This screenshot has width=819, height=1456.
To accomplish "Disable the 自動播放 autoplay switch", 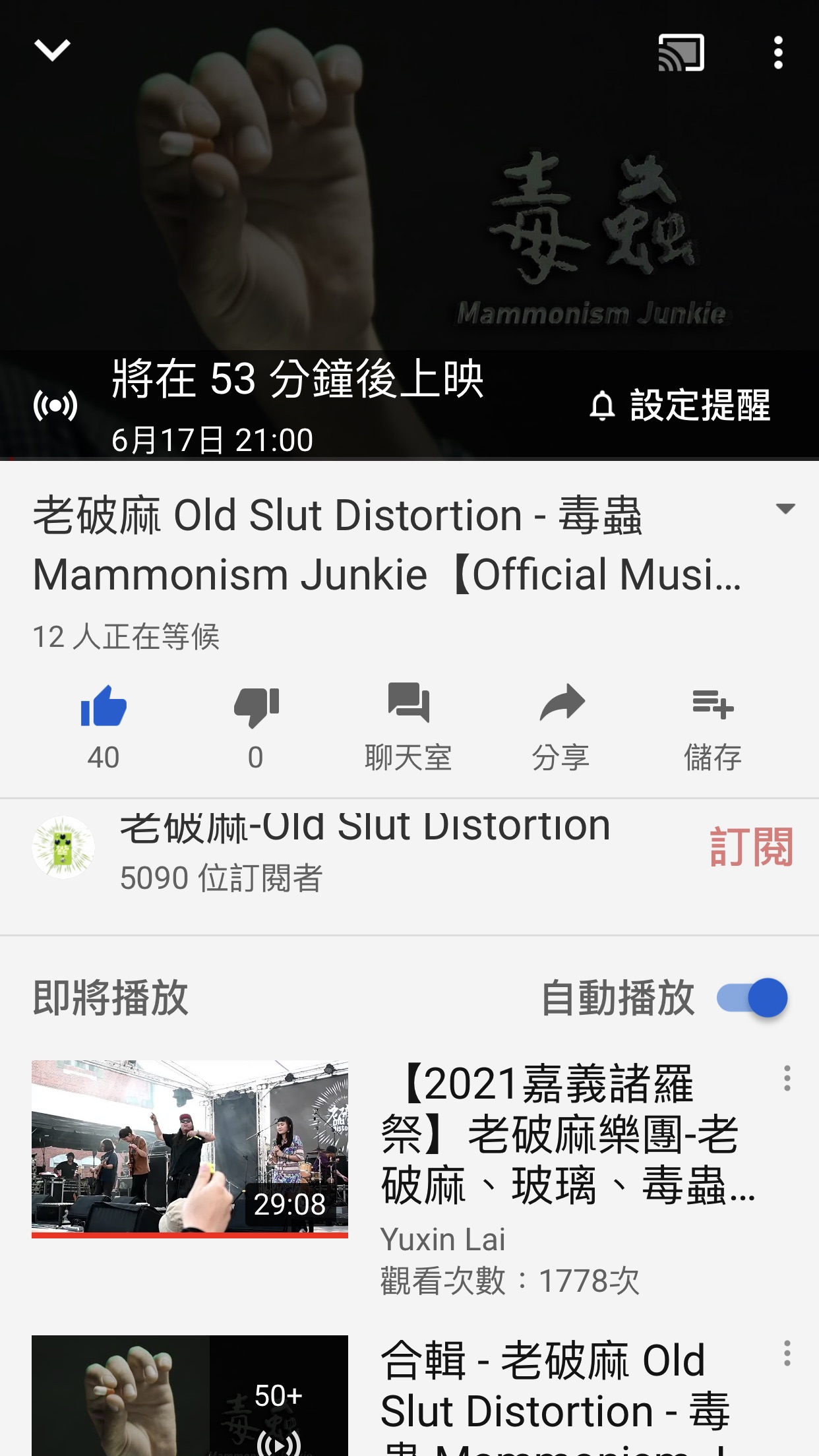I will (x=753, y=998).
